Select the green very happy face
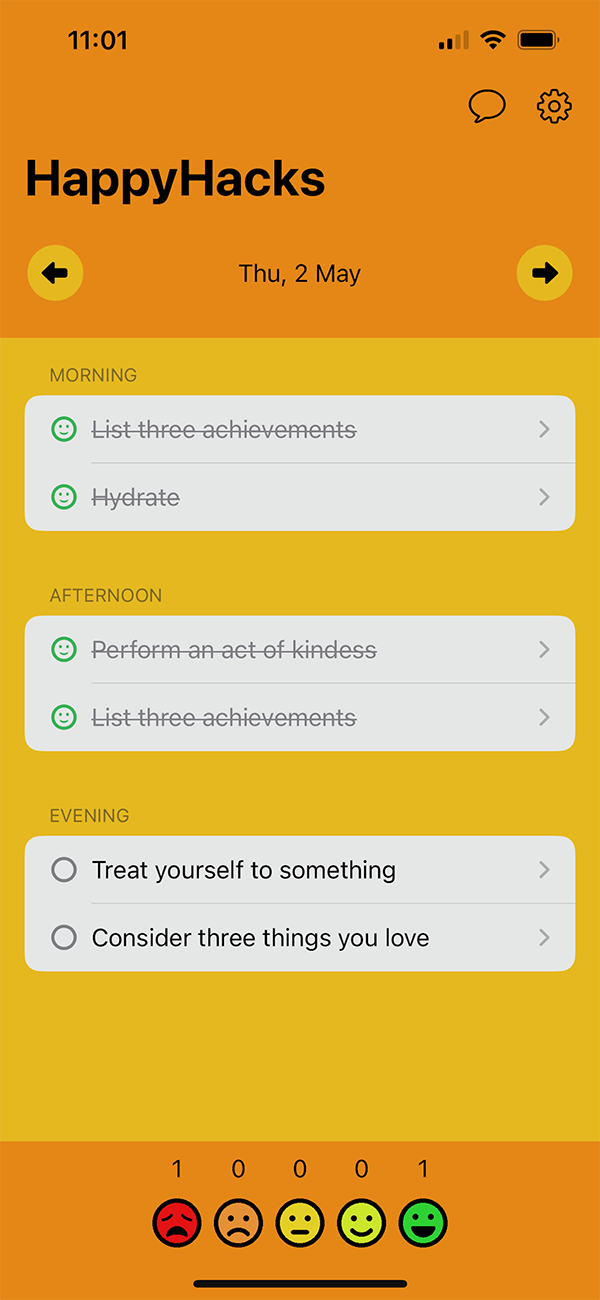600x1300 pixels. coord(423,1223)
